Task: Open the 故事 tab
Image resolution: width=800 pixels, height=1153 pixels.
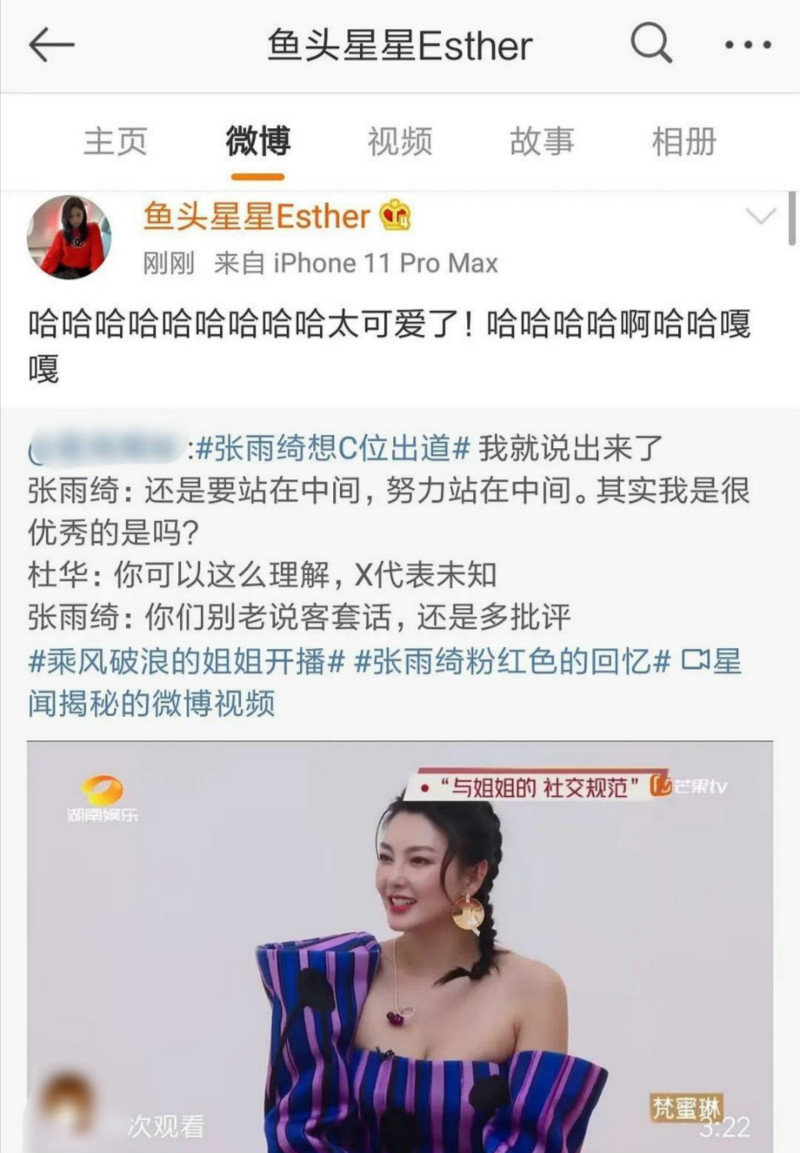Action: (542, 141)
